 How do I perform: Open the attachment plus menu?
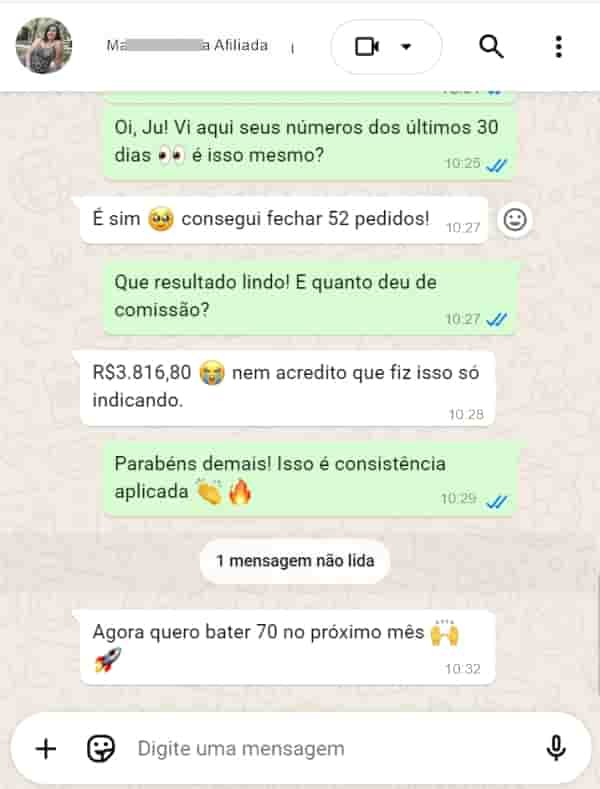pyautogui.click(x=46, y=748)
